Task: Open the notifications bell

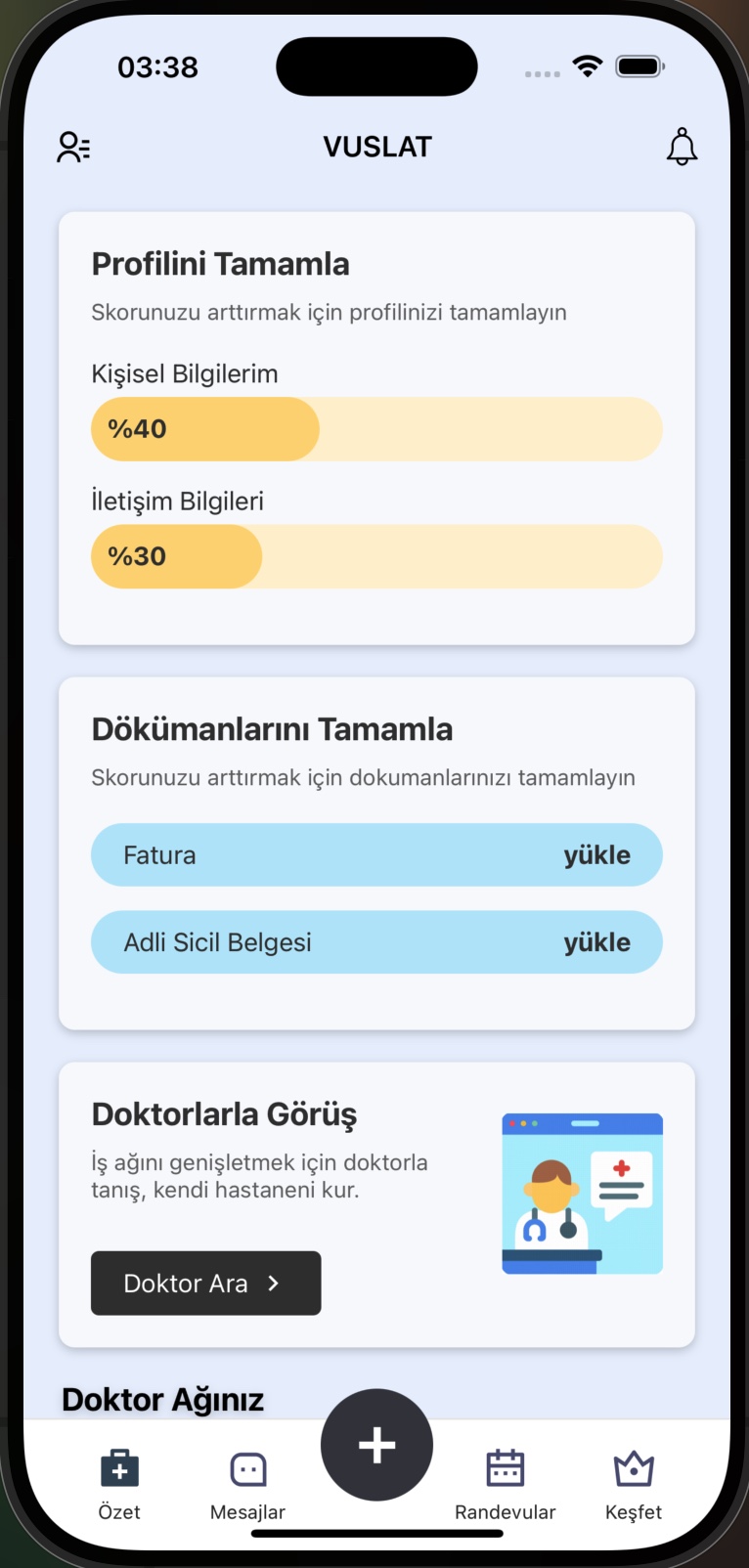Action: (682, 147)
